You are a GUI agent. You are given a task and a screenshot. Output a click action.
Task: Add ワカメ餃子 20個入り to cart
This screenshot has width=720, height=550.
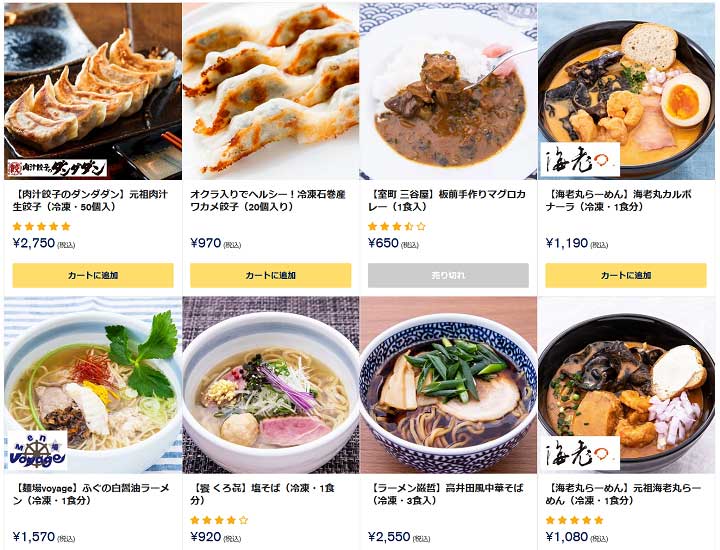pyautogui.click(x=270, y=275)
